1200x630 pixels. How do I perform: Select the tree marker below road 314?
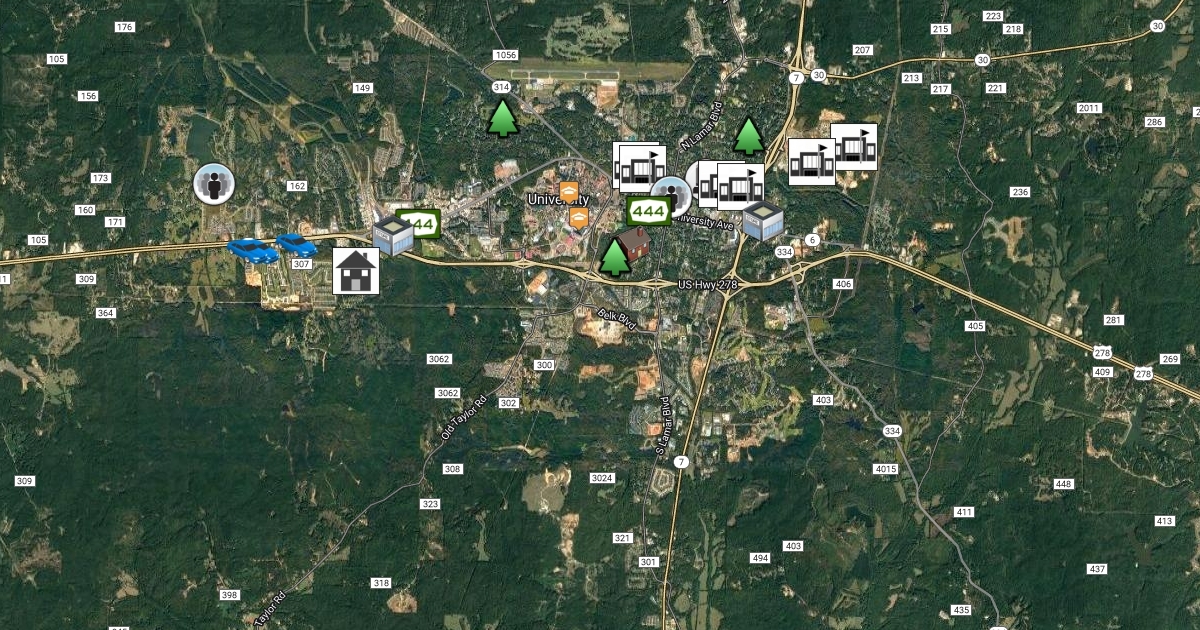pyautogui.click(x=503, y=118)
